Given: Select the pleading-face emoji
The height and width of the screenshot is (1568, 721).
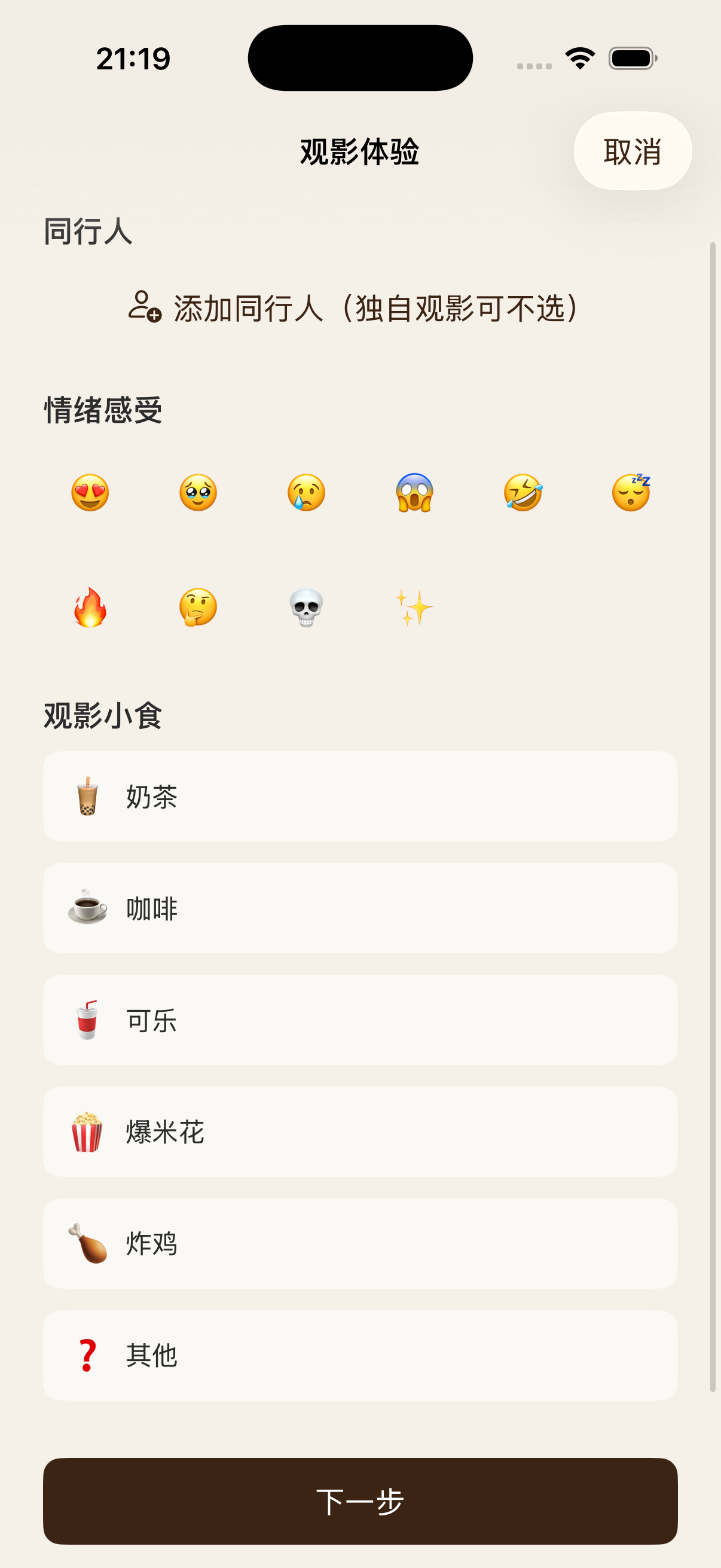Looking at the screenshot, I should click(x=197, y=493).
